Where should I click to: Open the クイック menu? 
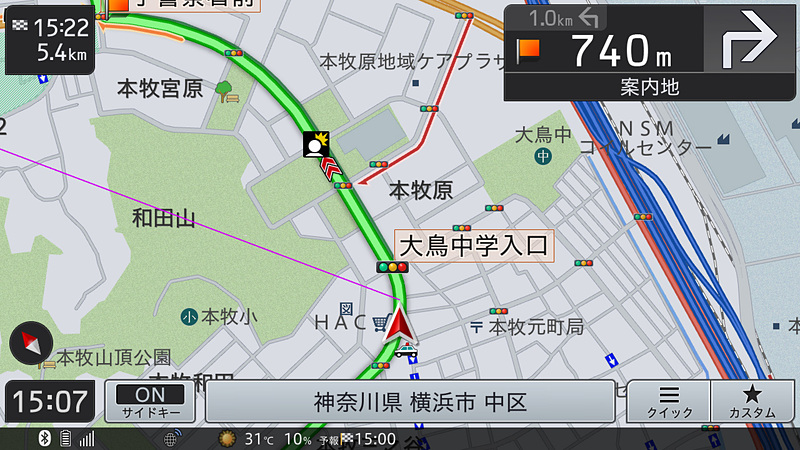[668, 402]
